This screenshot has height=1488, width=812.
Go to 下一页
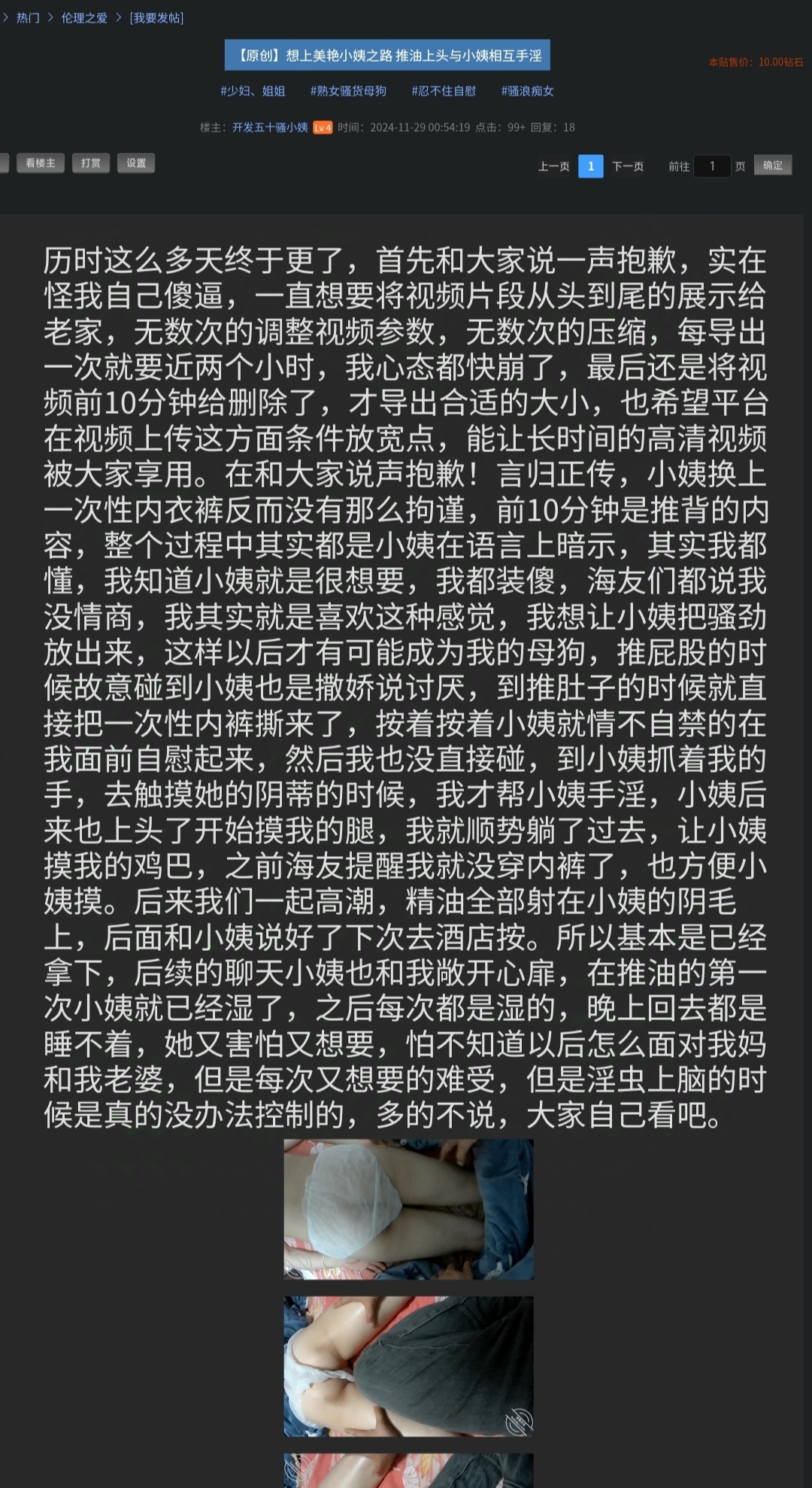[628, 166]
